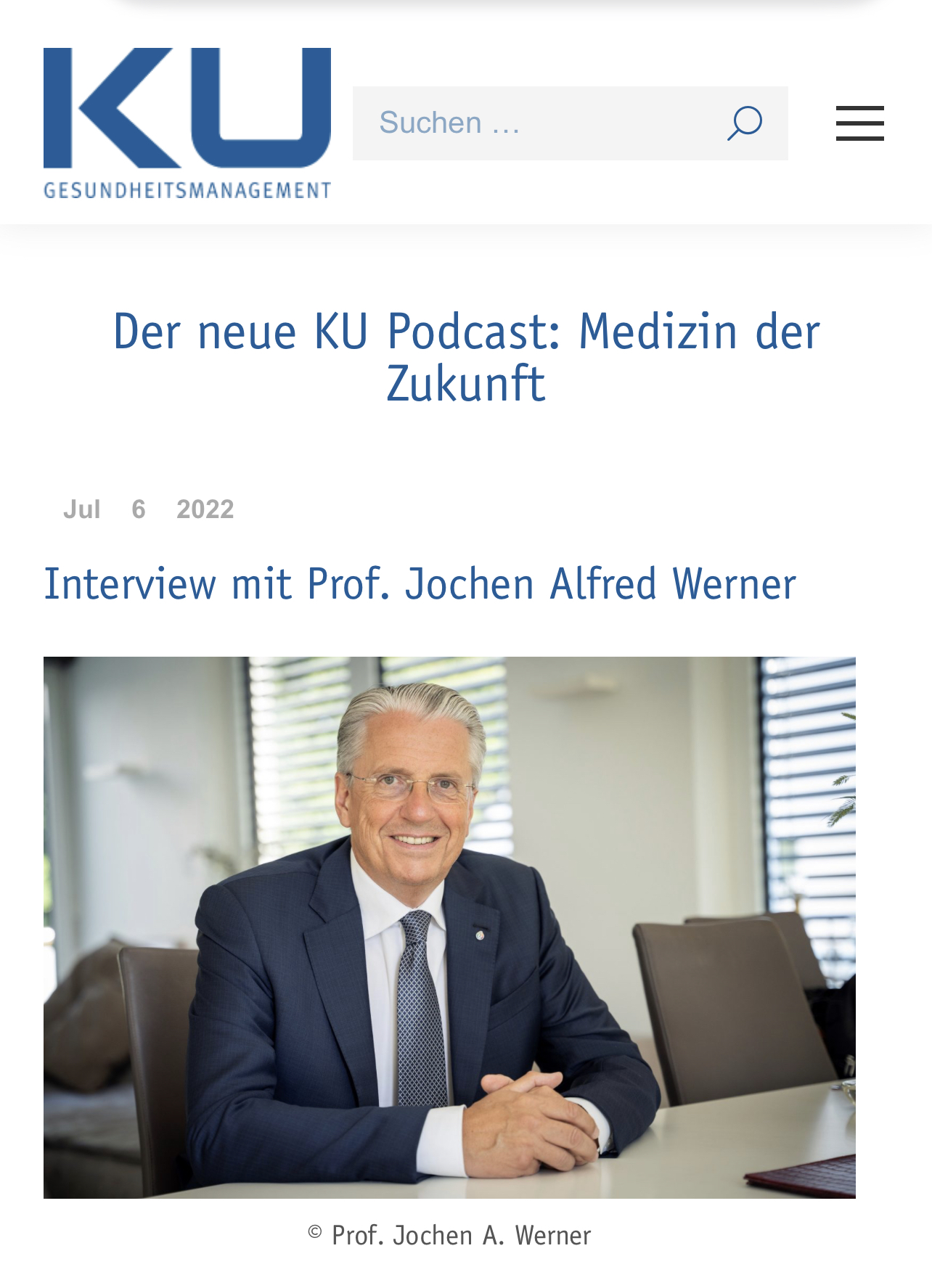Viewport: 932px width, 1288px height.
Task: Submit search with the magnifier icon
Action: (744, 123)
